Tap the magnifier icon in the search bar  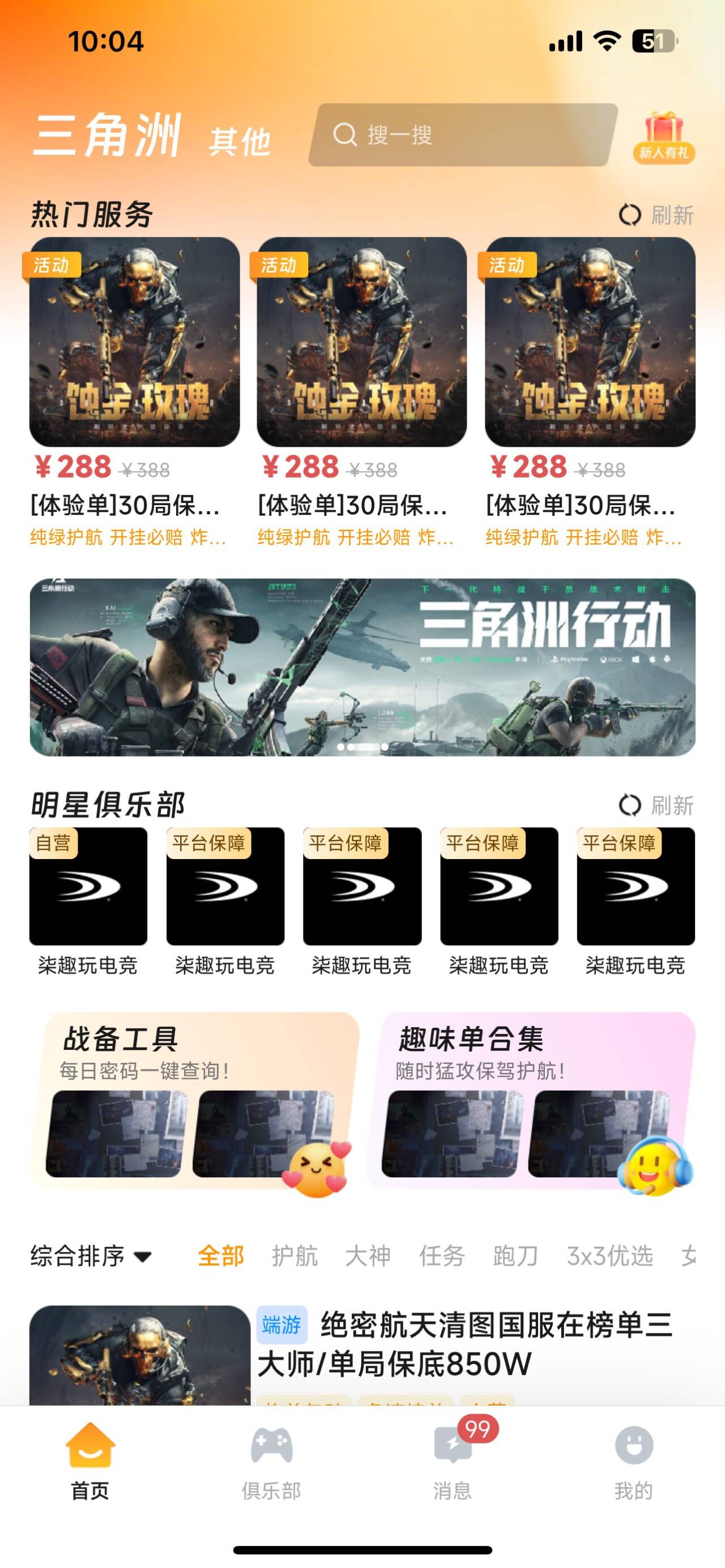(x=347, y=136)
